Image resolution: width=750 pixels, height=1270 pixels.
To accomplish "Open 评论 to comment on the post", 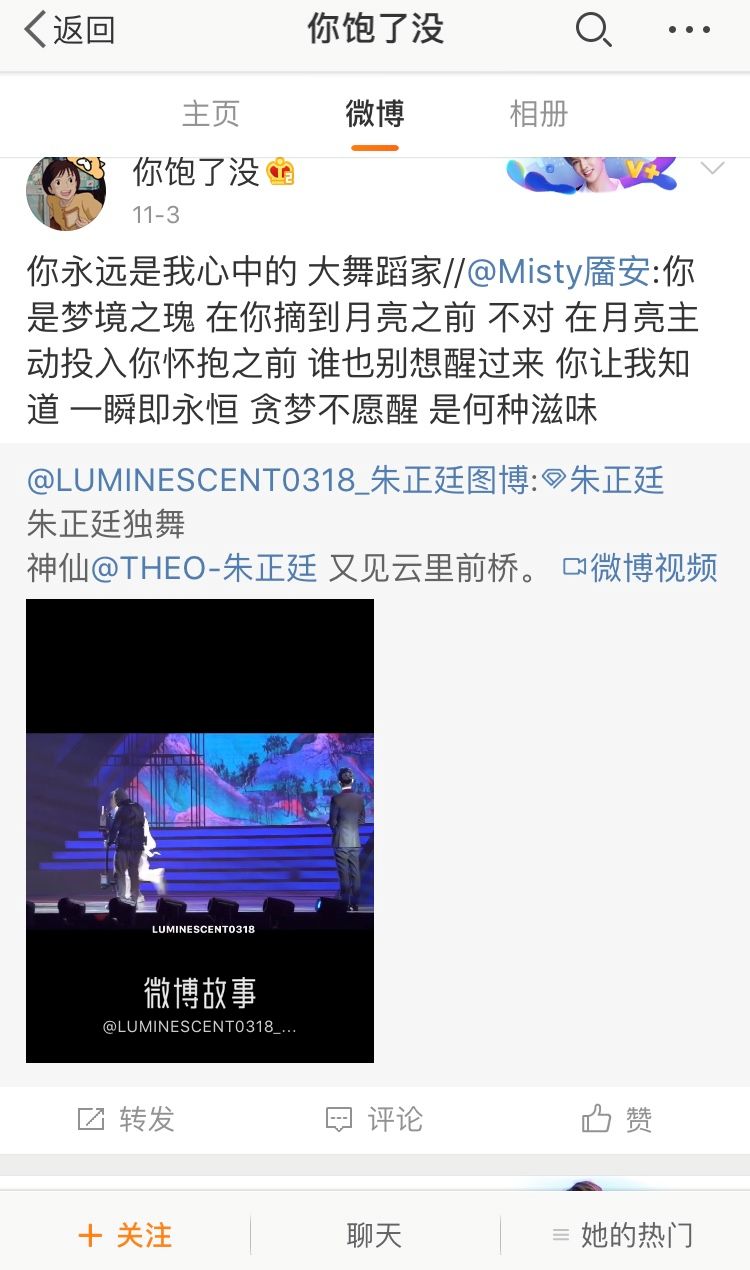I will (x=375, y=1119).
